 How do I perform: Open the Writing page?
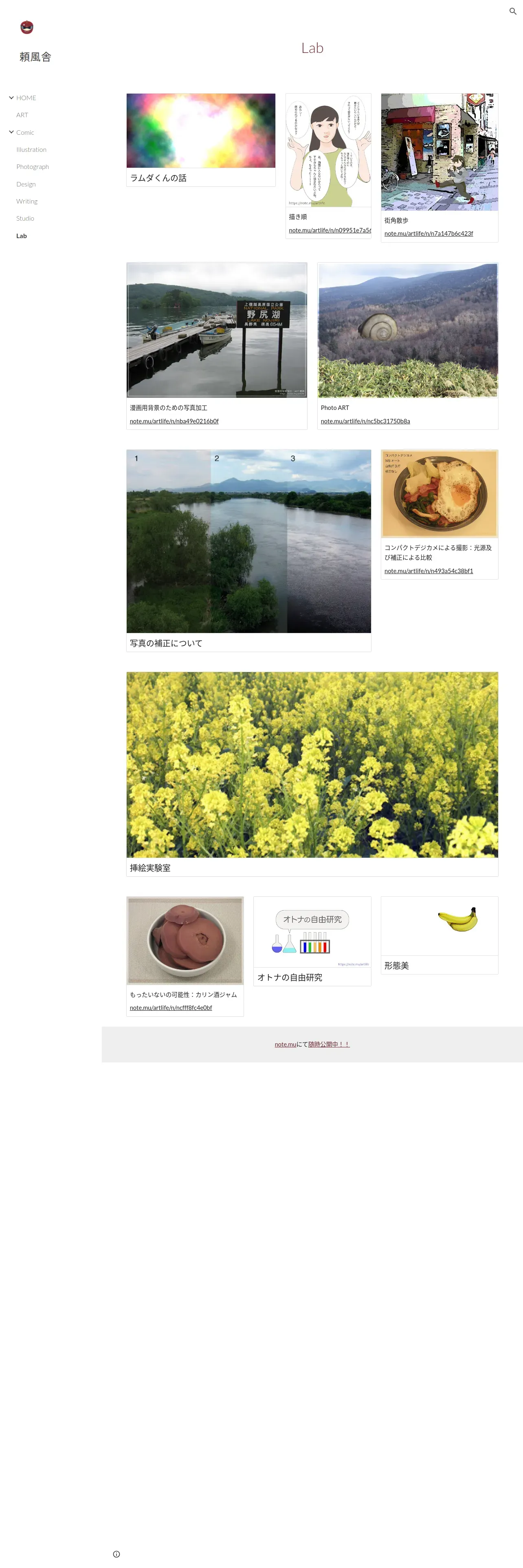point(27,201)
